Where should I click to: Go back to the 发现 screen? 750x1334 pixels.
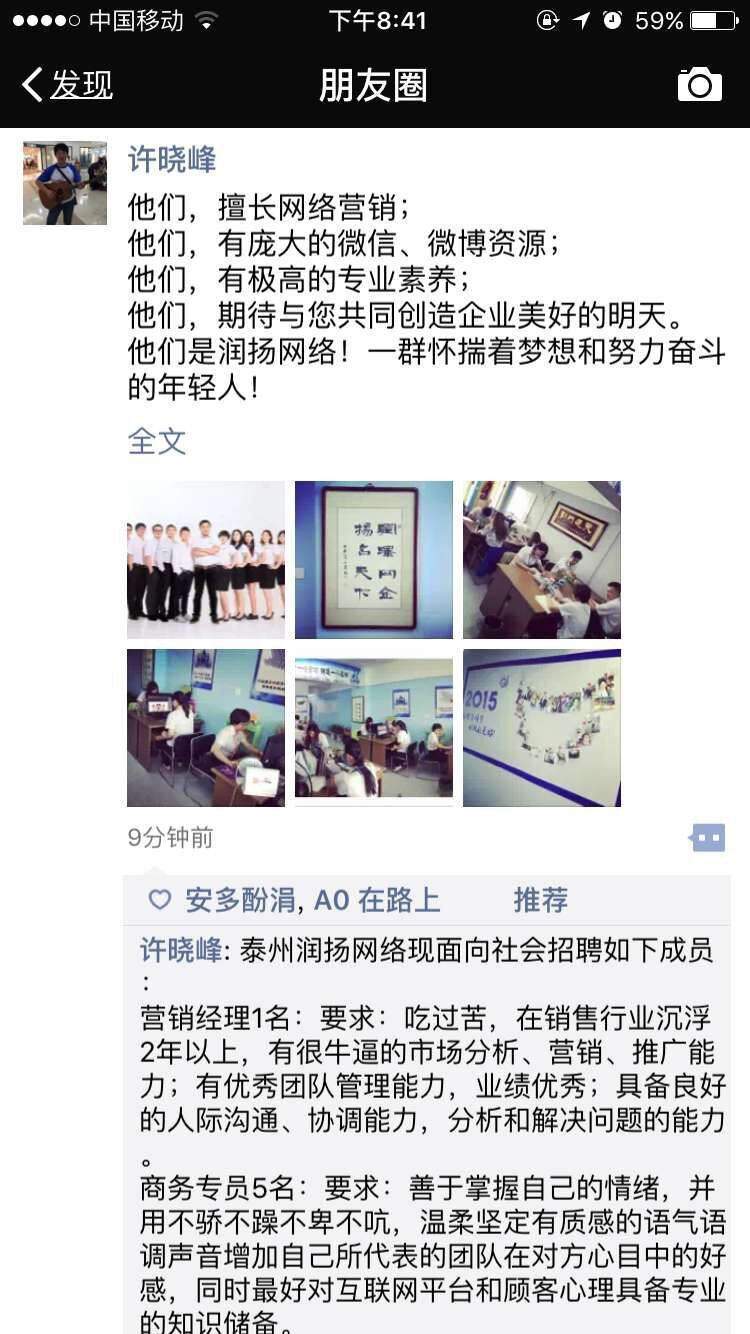click(67, 85)
